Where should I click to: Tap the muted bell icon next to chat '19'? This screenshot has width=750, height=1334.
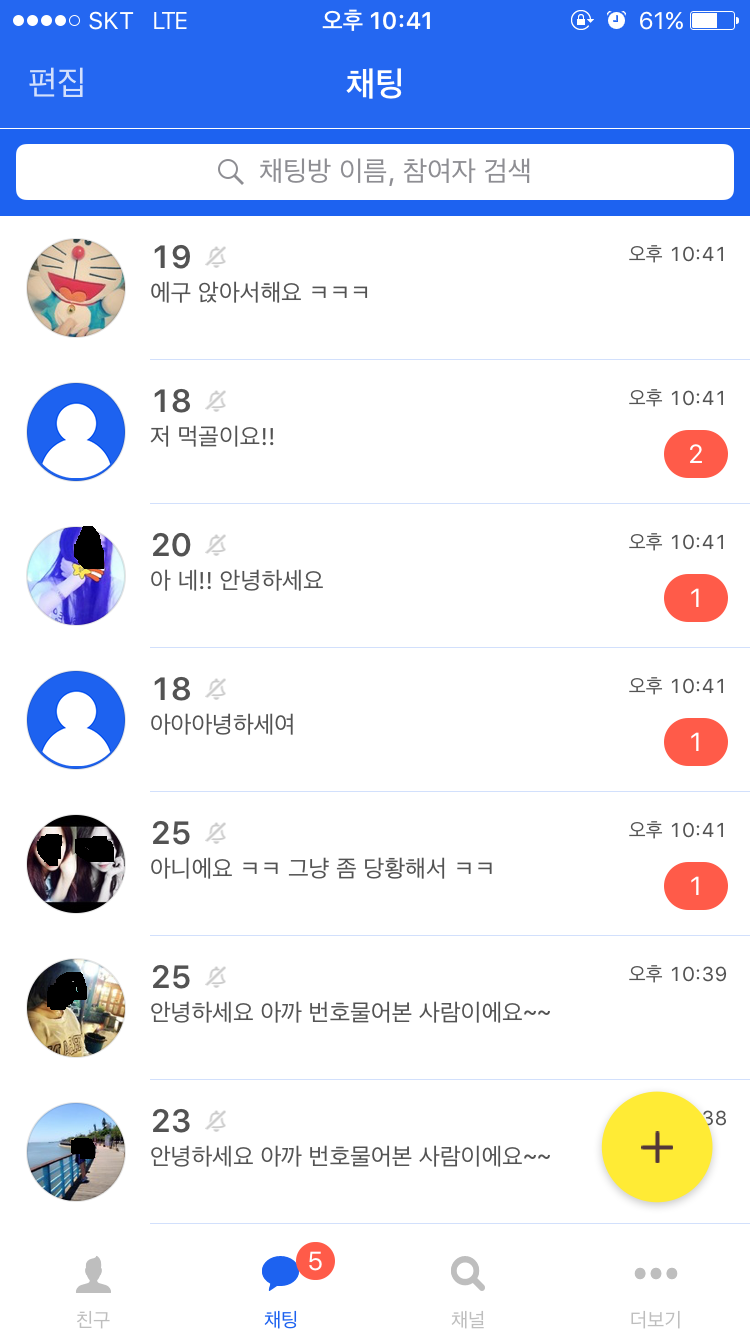tap(212, 256)
